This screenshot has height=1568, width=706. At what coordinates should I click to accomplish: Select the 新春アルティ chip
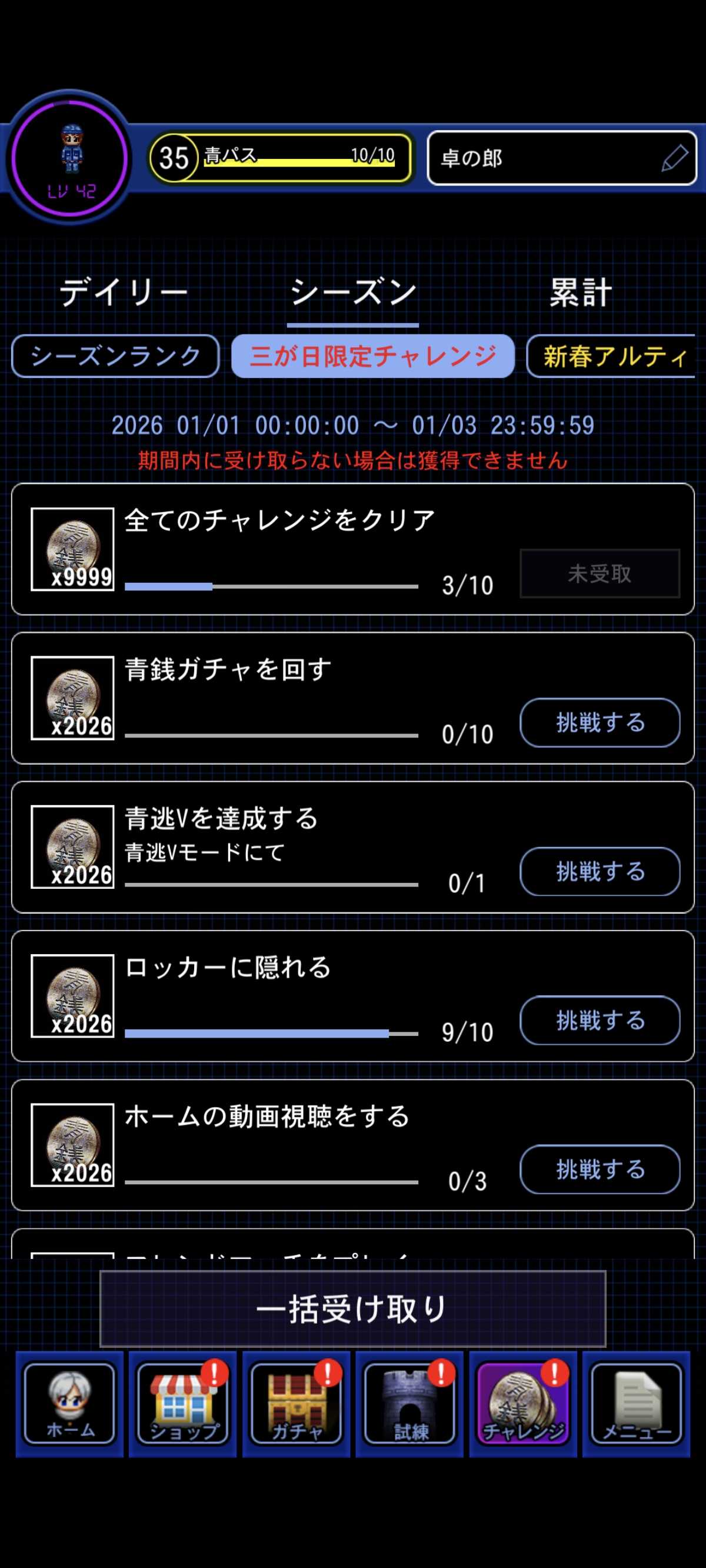[612, 356]
